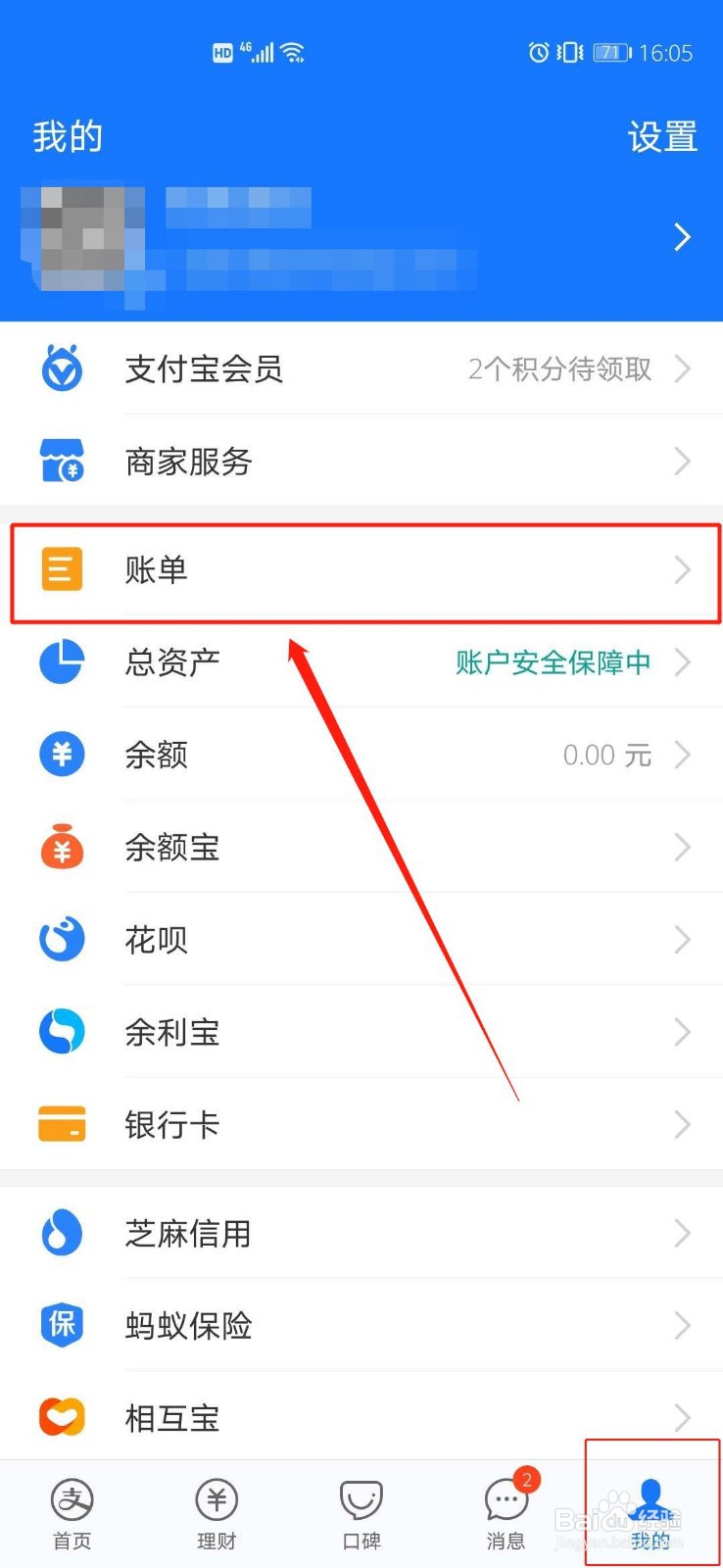Tap the 蚂蚁保险 insurance shield icon
Screen dimensions: 723x1568
(x=62, y=1325)
